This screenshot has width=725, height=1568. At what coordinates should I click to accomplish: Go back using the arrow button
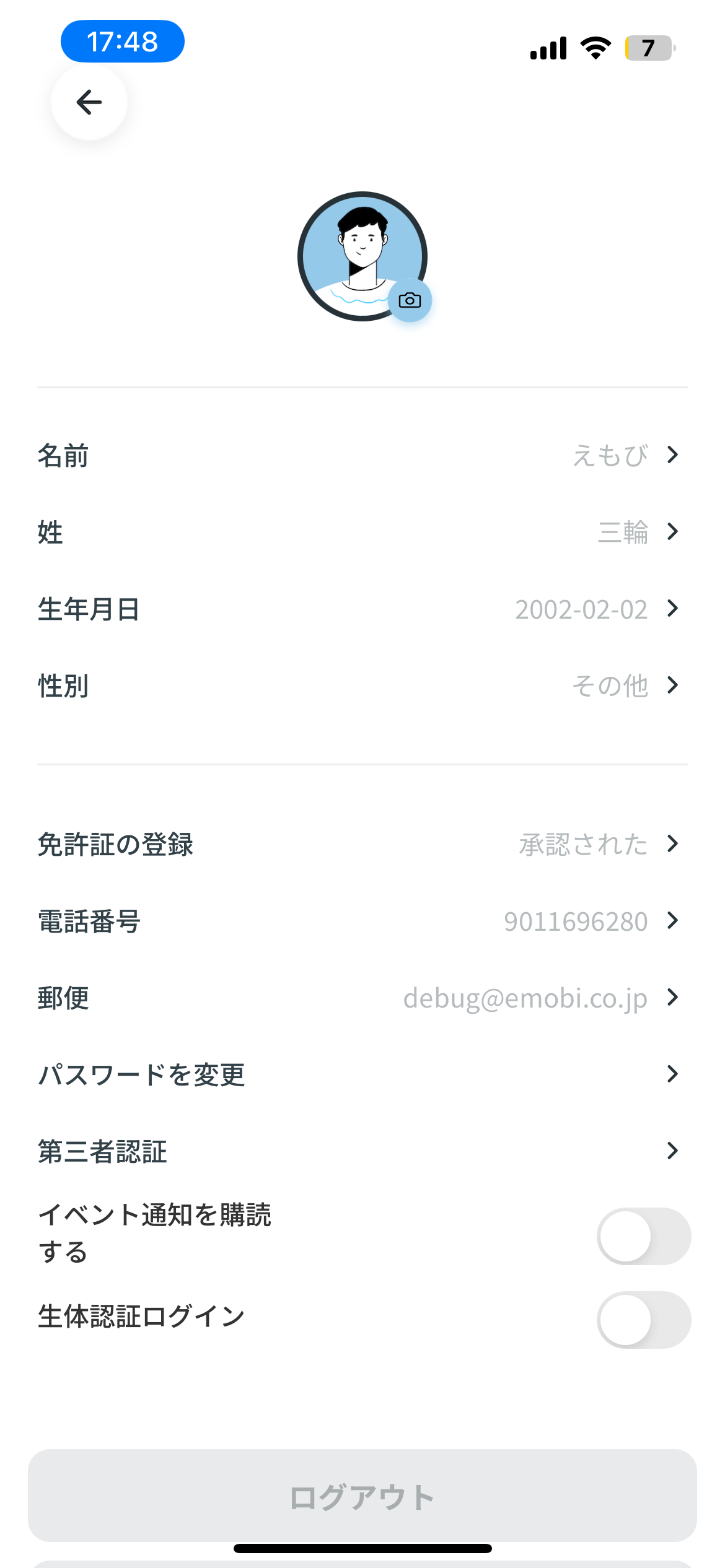tap(89, 102)
